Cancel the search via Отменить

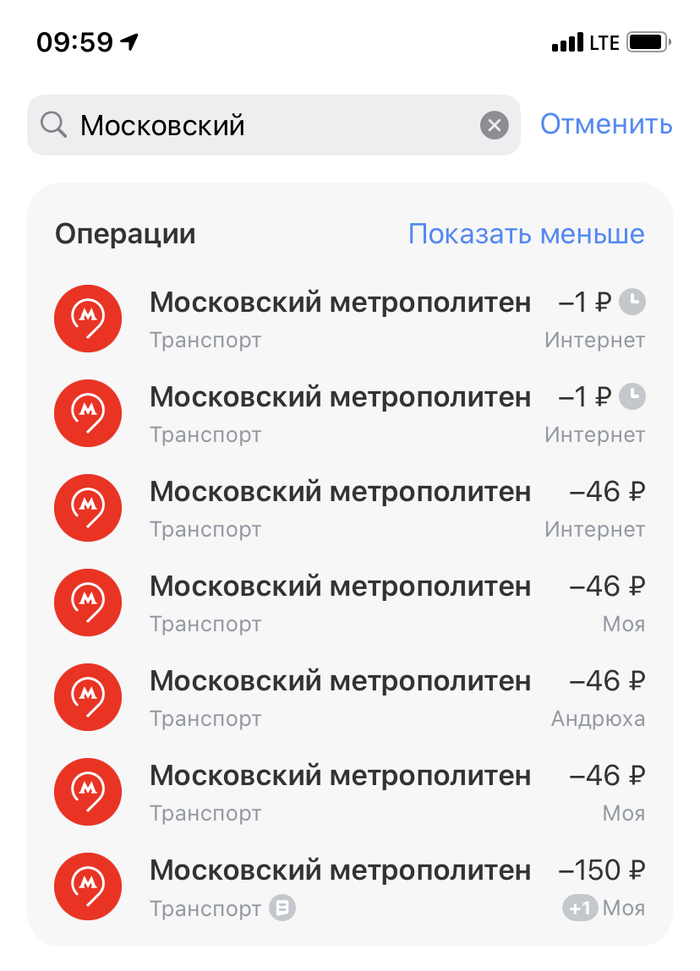tap(606, 125)
